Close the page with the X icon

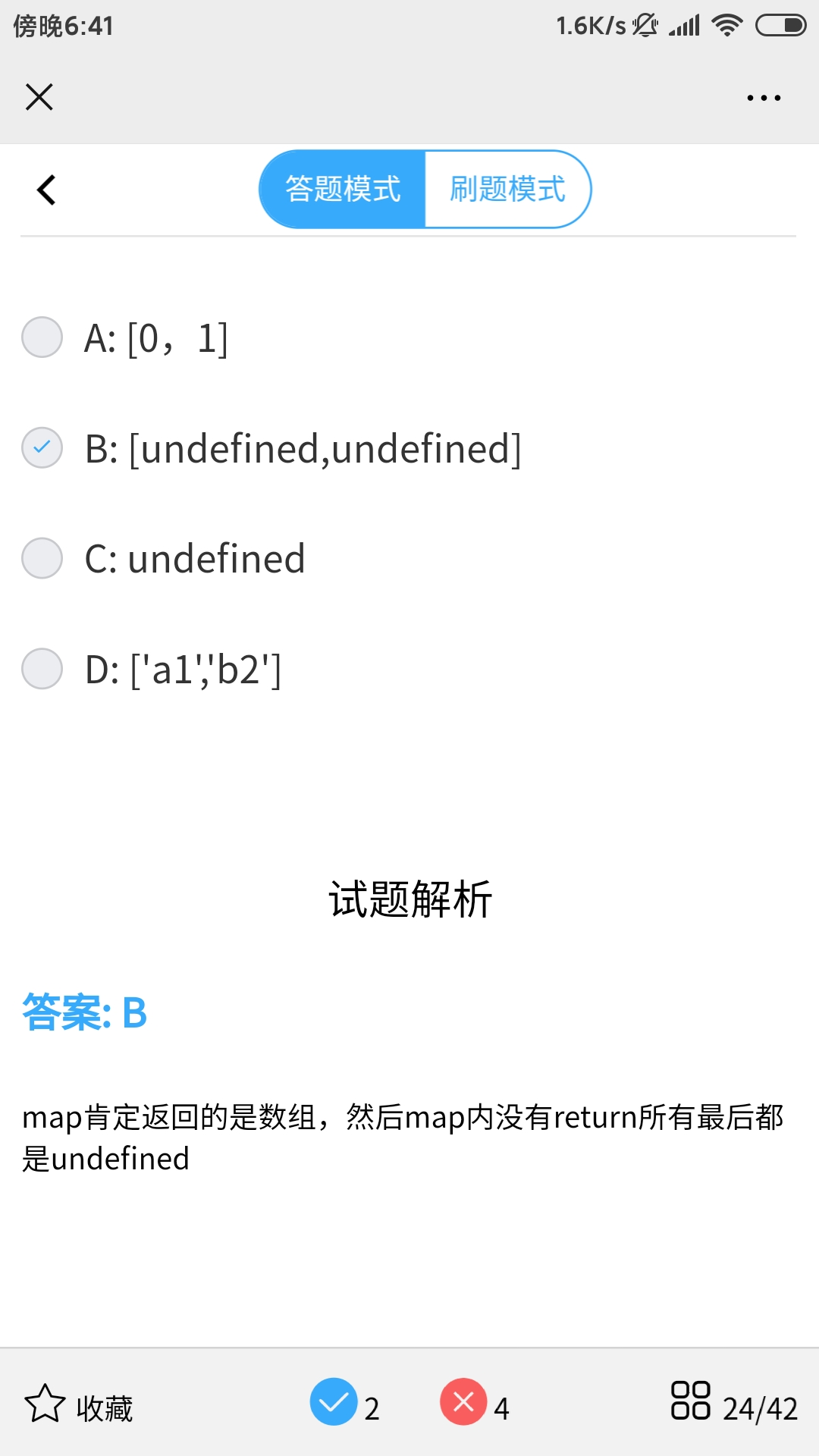coord(39,97)
